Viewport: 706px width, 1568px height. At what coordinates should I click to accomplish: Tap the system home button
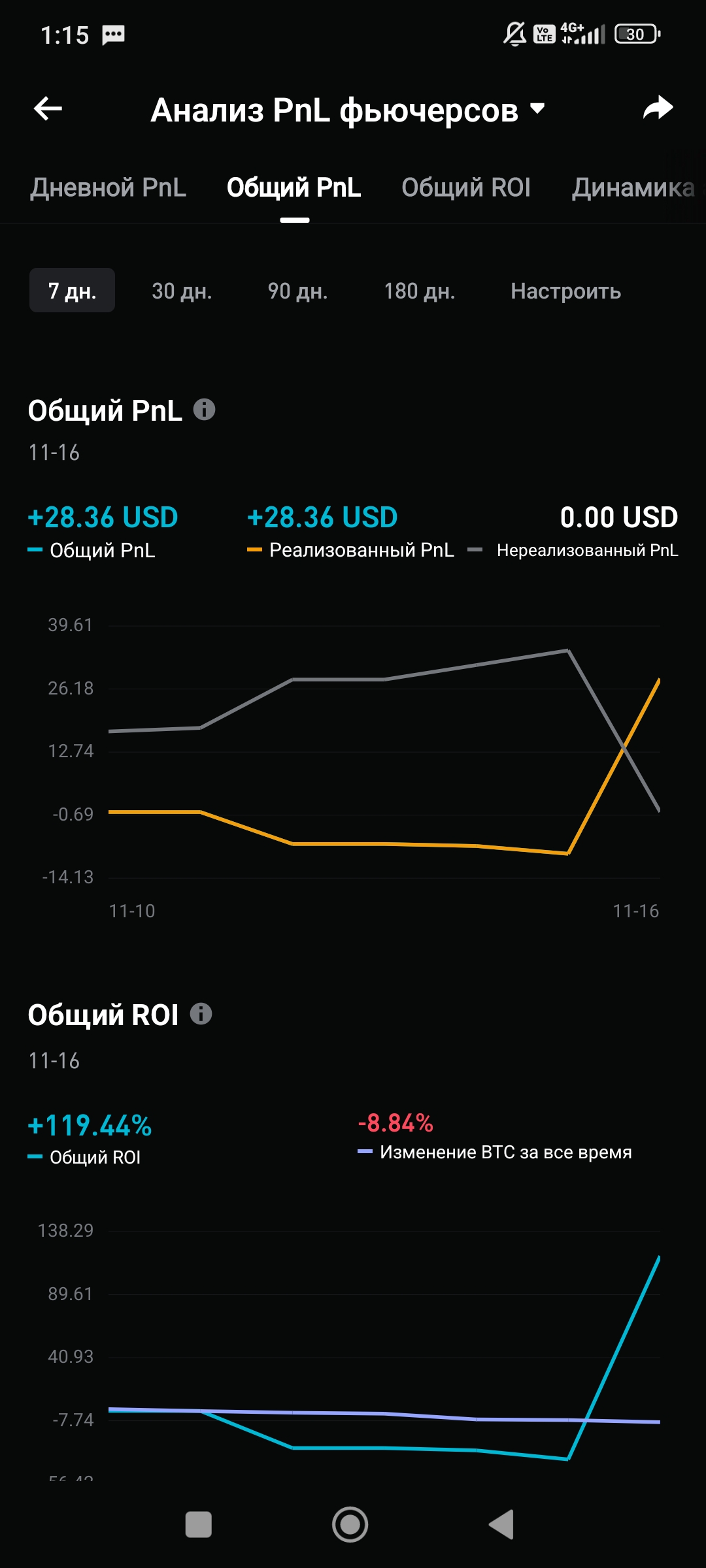pos(350,1525)
